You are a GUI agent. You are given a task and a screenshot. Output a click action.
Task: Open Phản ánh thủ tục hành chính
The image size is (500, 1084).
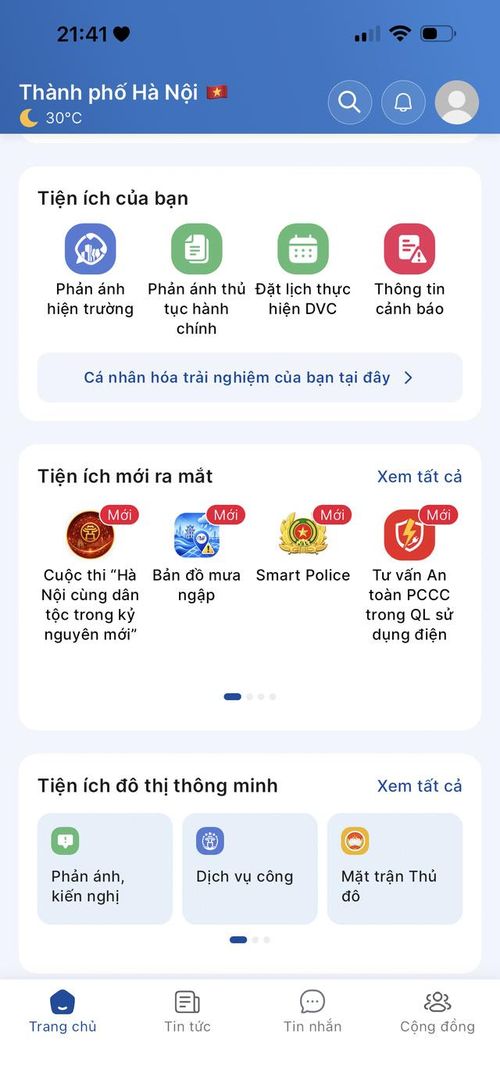[196, 280]
